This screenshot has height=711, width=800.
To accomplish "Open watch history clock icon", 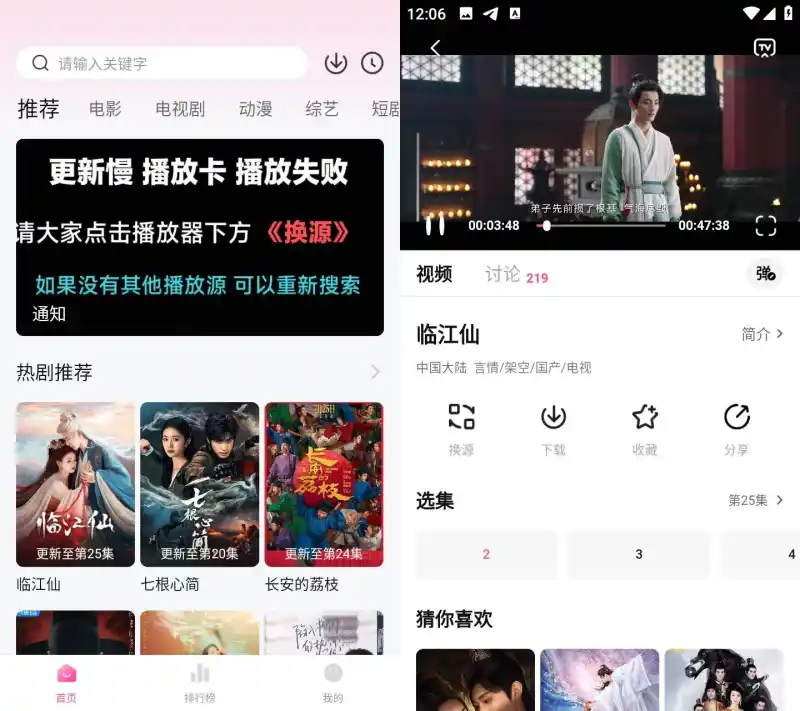I will click(x=372, y=63).
